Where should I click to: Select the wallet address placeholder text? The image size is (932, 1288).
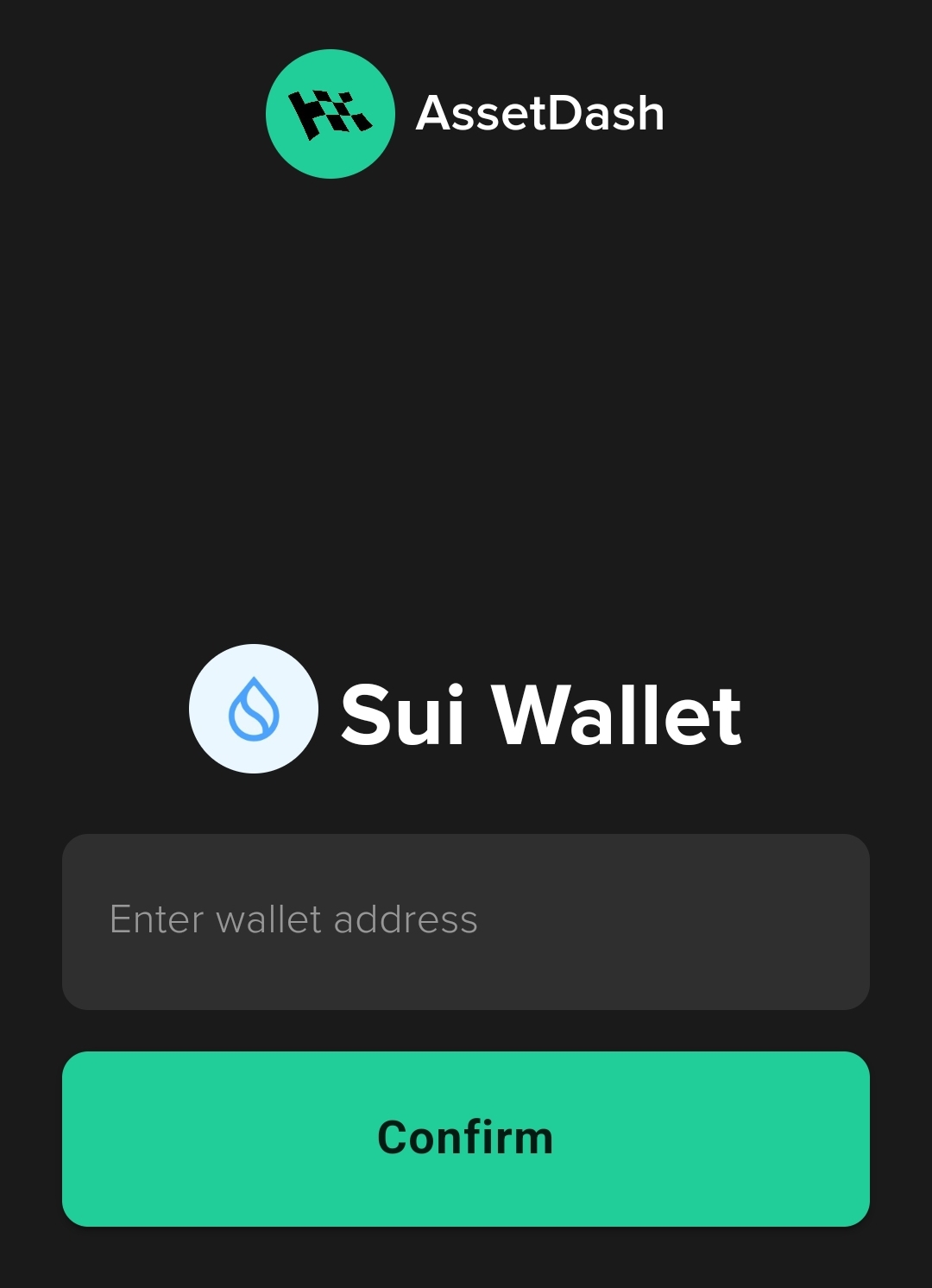292,920
